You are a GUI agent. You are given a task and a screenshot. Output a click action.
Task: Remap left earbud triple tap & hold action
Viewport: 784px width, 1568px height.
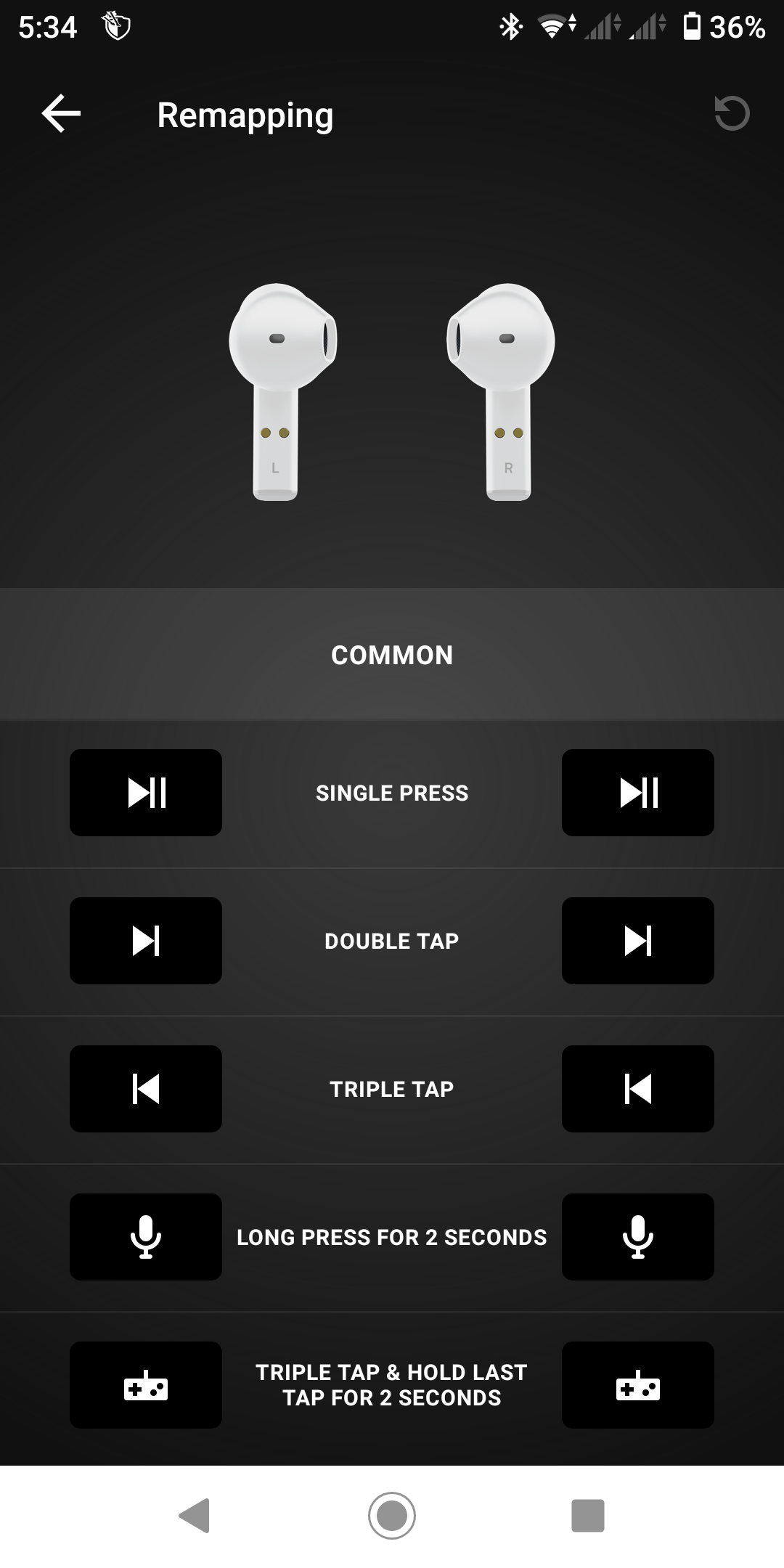click(x=146, y=1385)
